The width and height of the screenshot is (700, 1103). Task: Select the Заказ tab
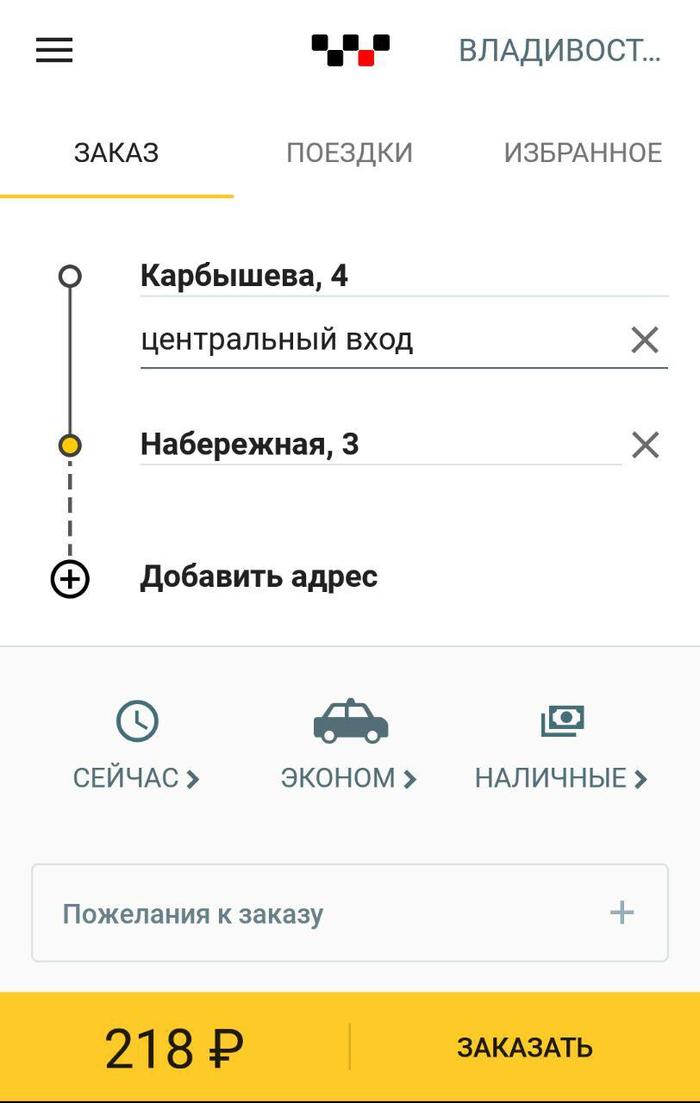pos(116,153)
